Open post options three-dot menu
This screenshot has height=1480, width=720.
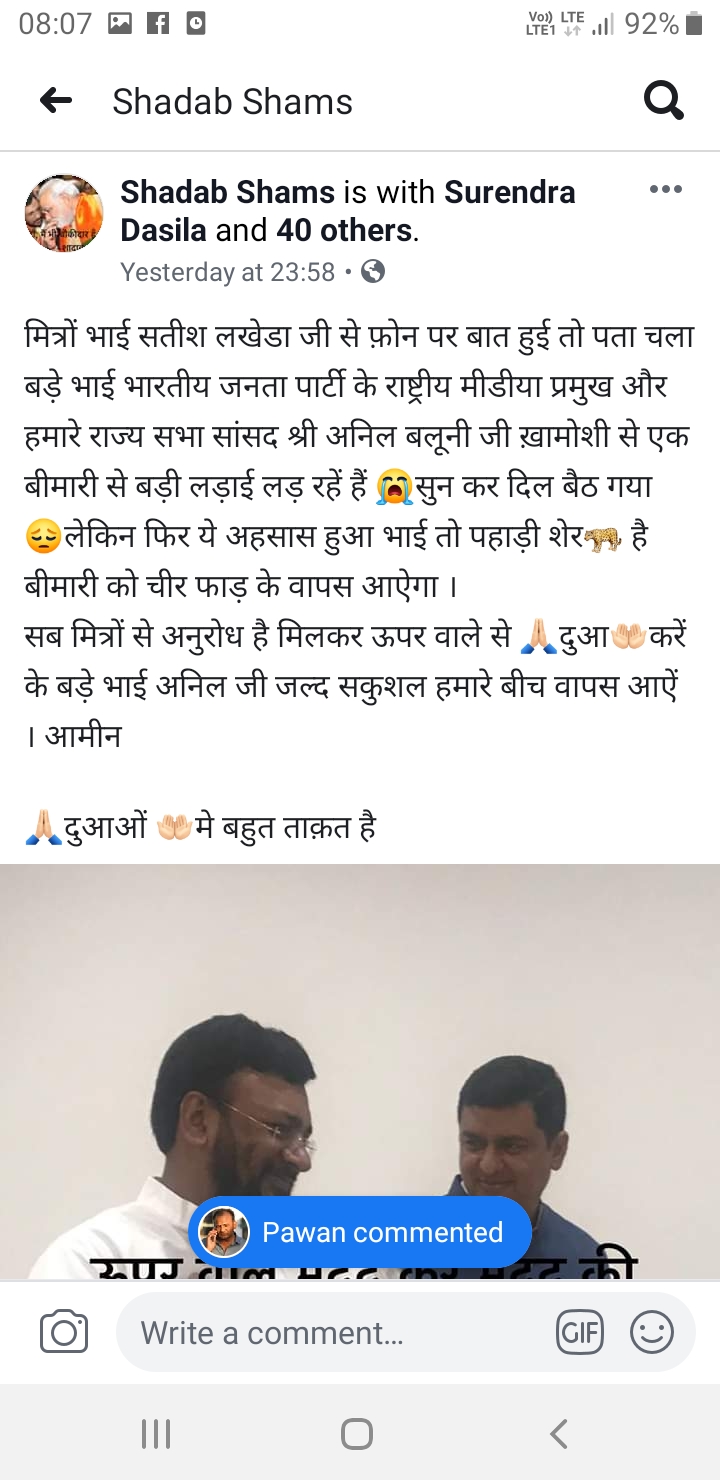click(665, 189)
